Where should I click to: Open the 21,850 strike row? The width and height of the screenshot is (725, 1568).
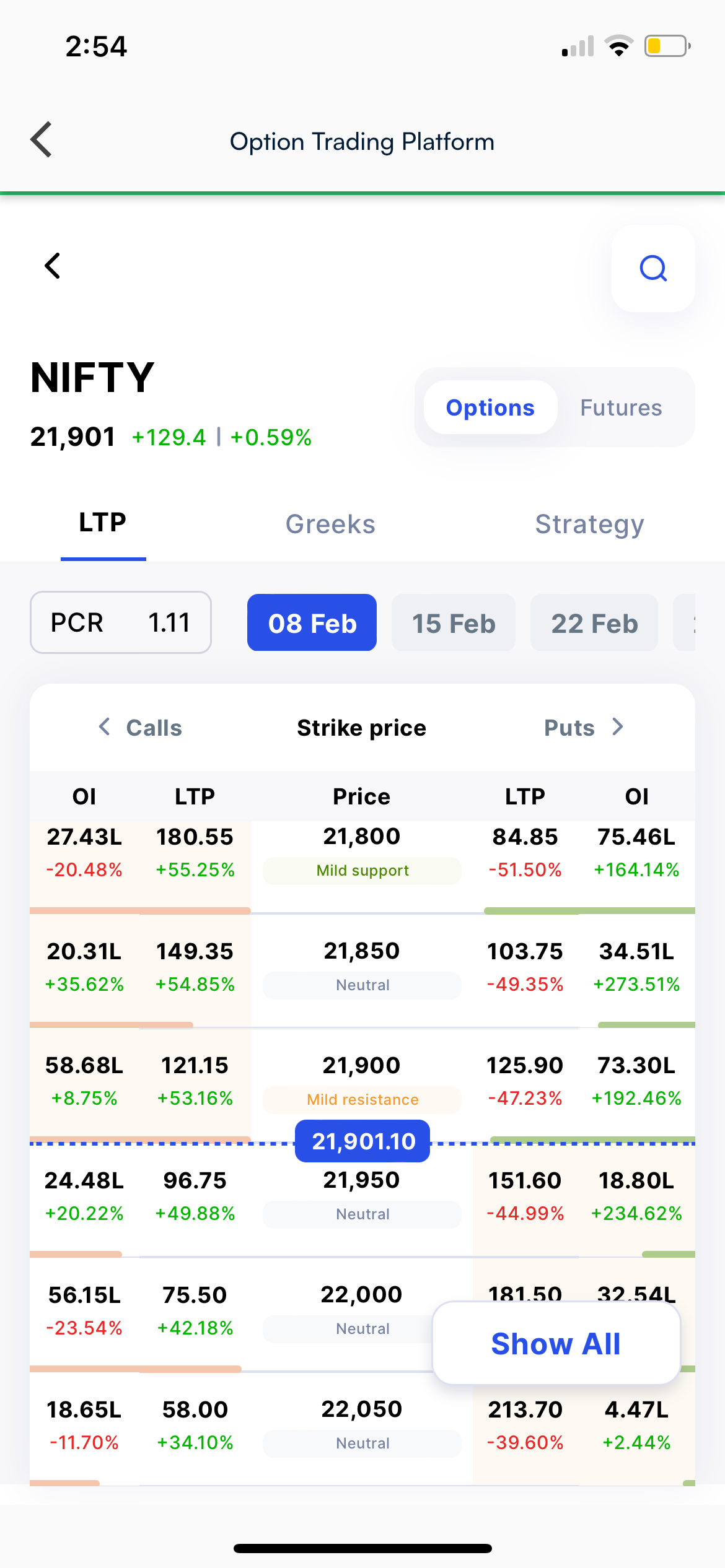362,970
